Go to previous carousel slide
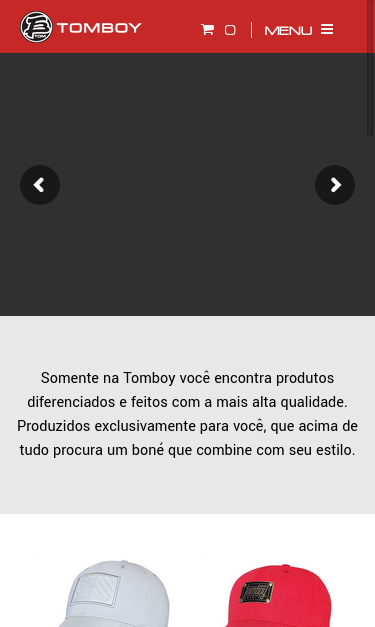This screenshot has height=627, width=375. (x=40, y=185)
